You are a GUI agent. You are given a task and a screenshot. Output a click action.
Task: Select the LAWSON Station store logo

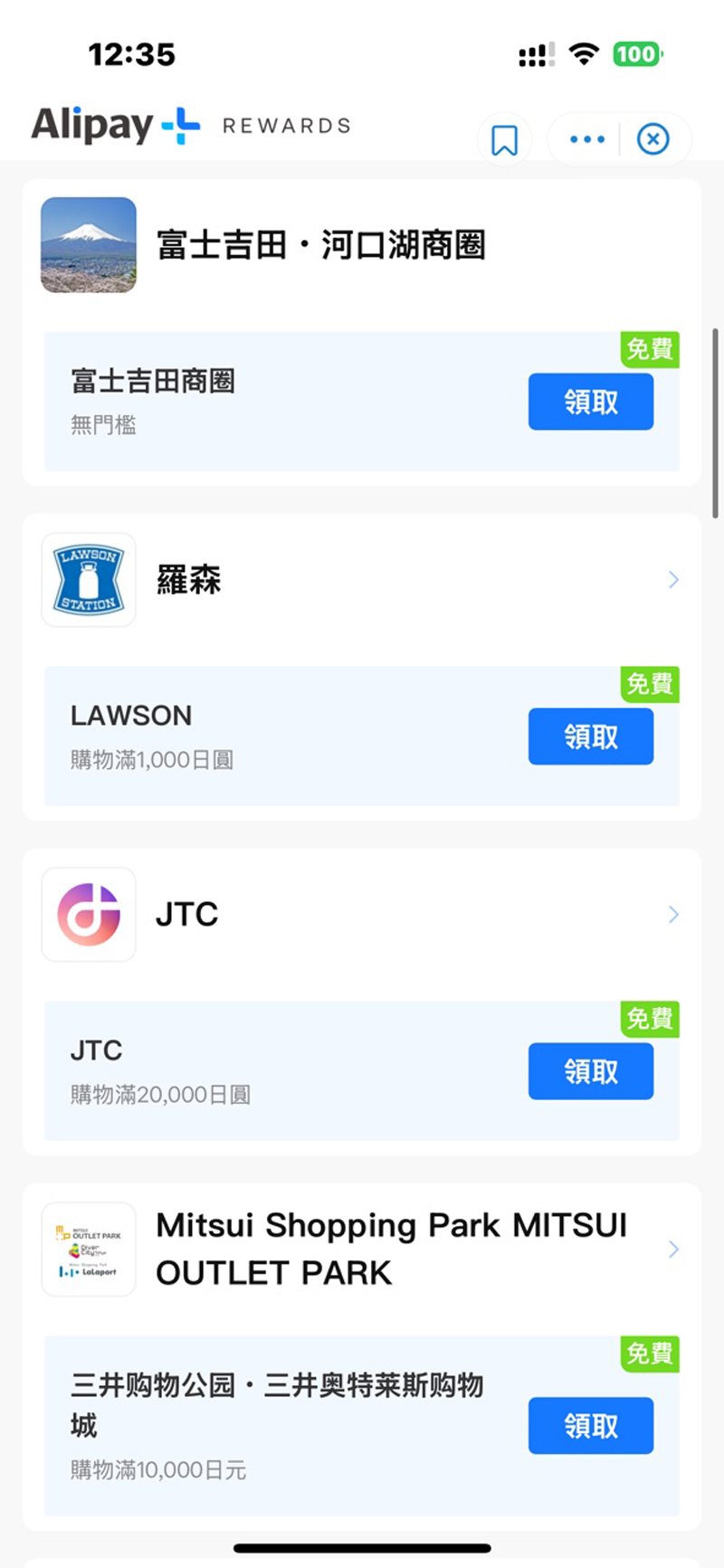point(88,579)
